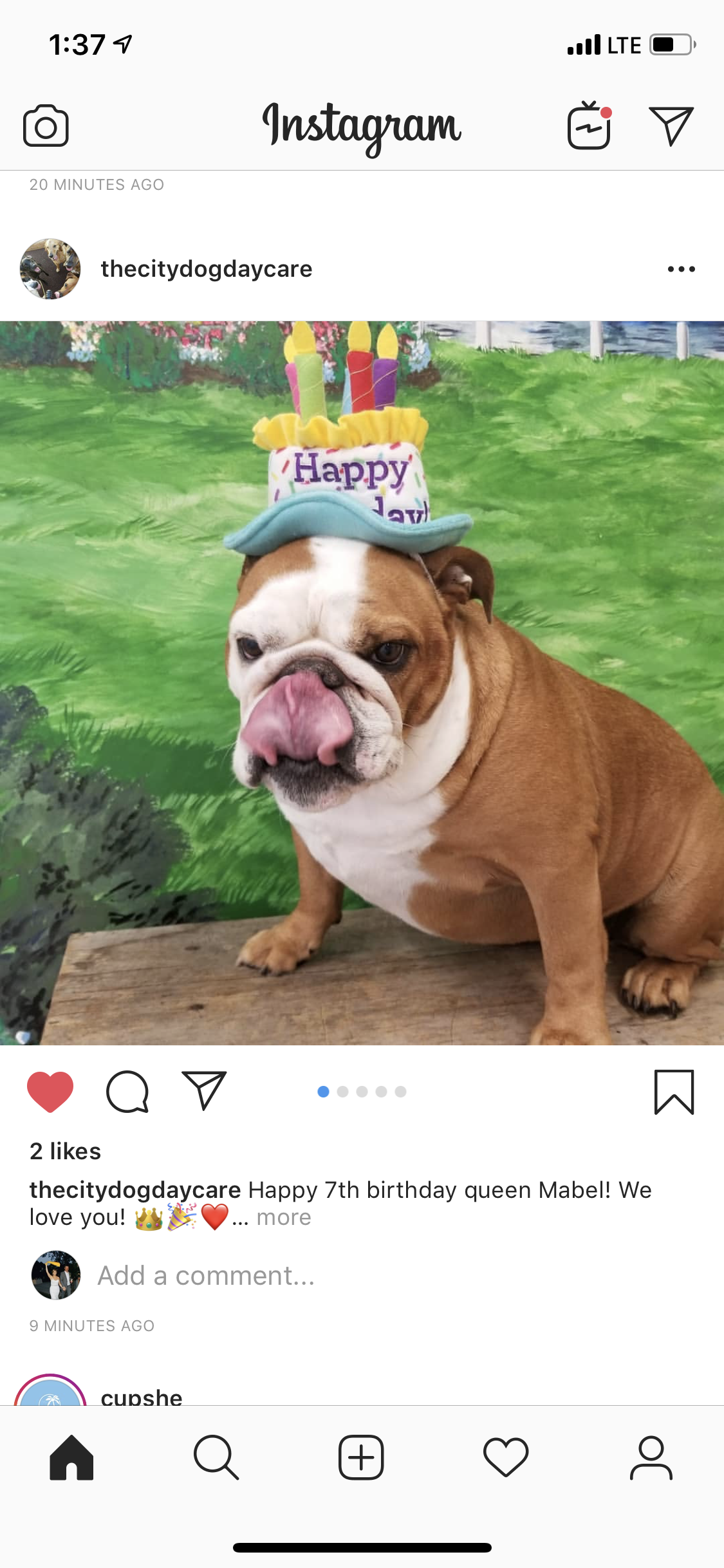Open the camera from top bar

point(46,126)
